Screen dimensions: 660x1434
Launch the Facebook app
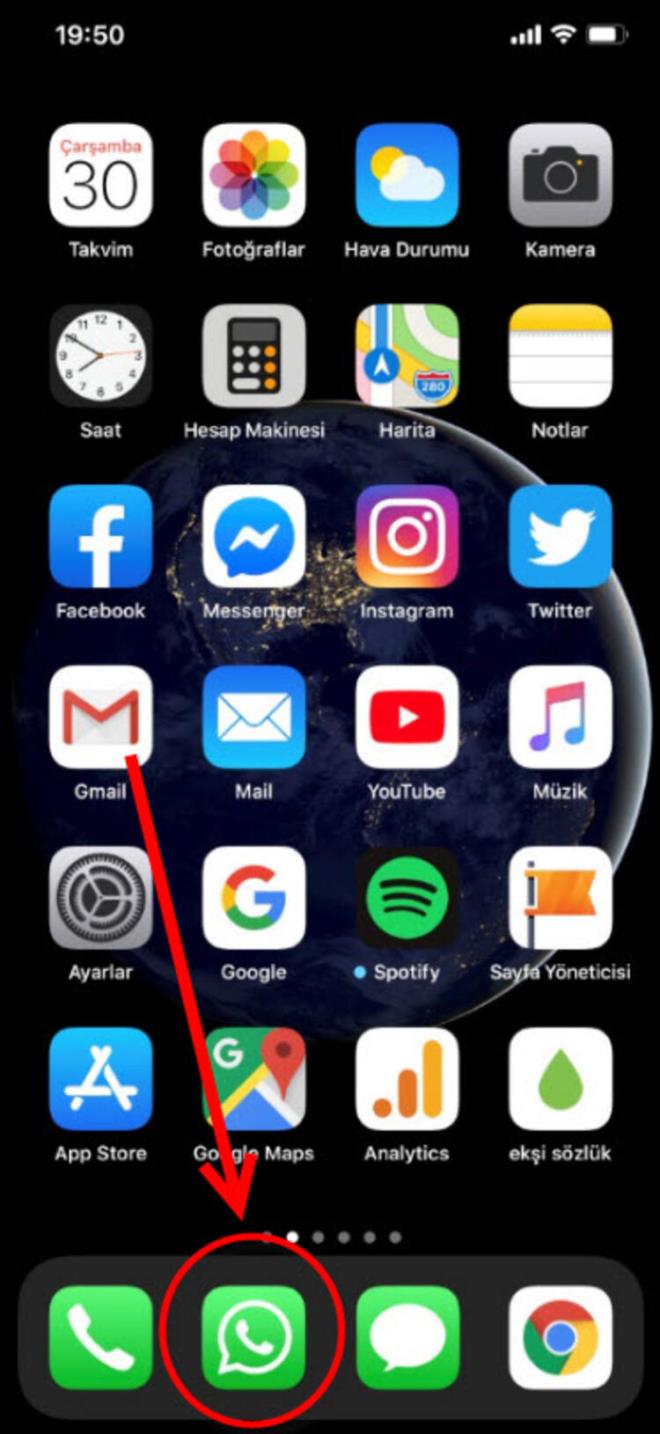101,537
